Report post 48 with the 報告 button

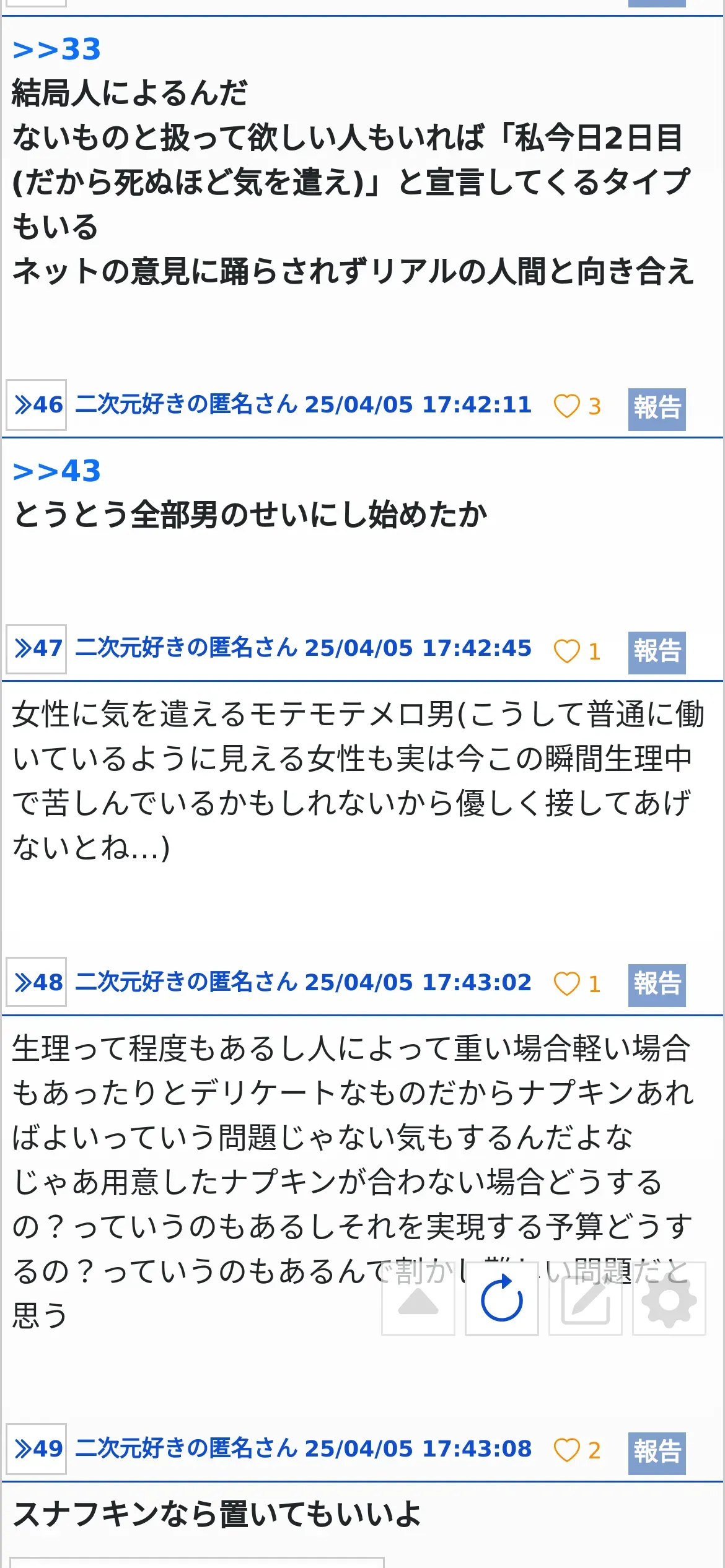point(657,985)
